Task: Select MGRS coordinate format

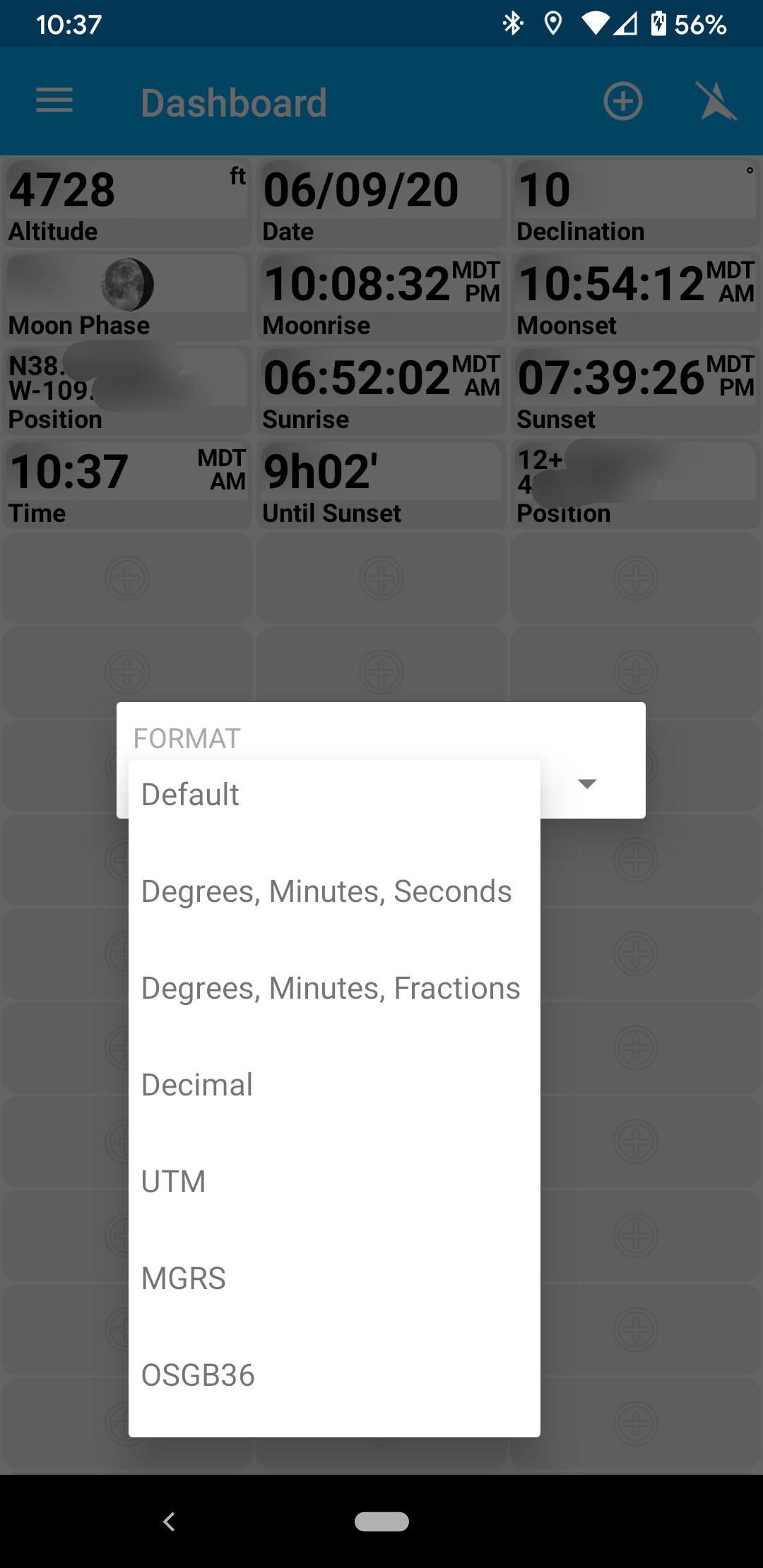Action: [x=183, y=1277]
